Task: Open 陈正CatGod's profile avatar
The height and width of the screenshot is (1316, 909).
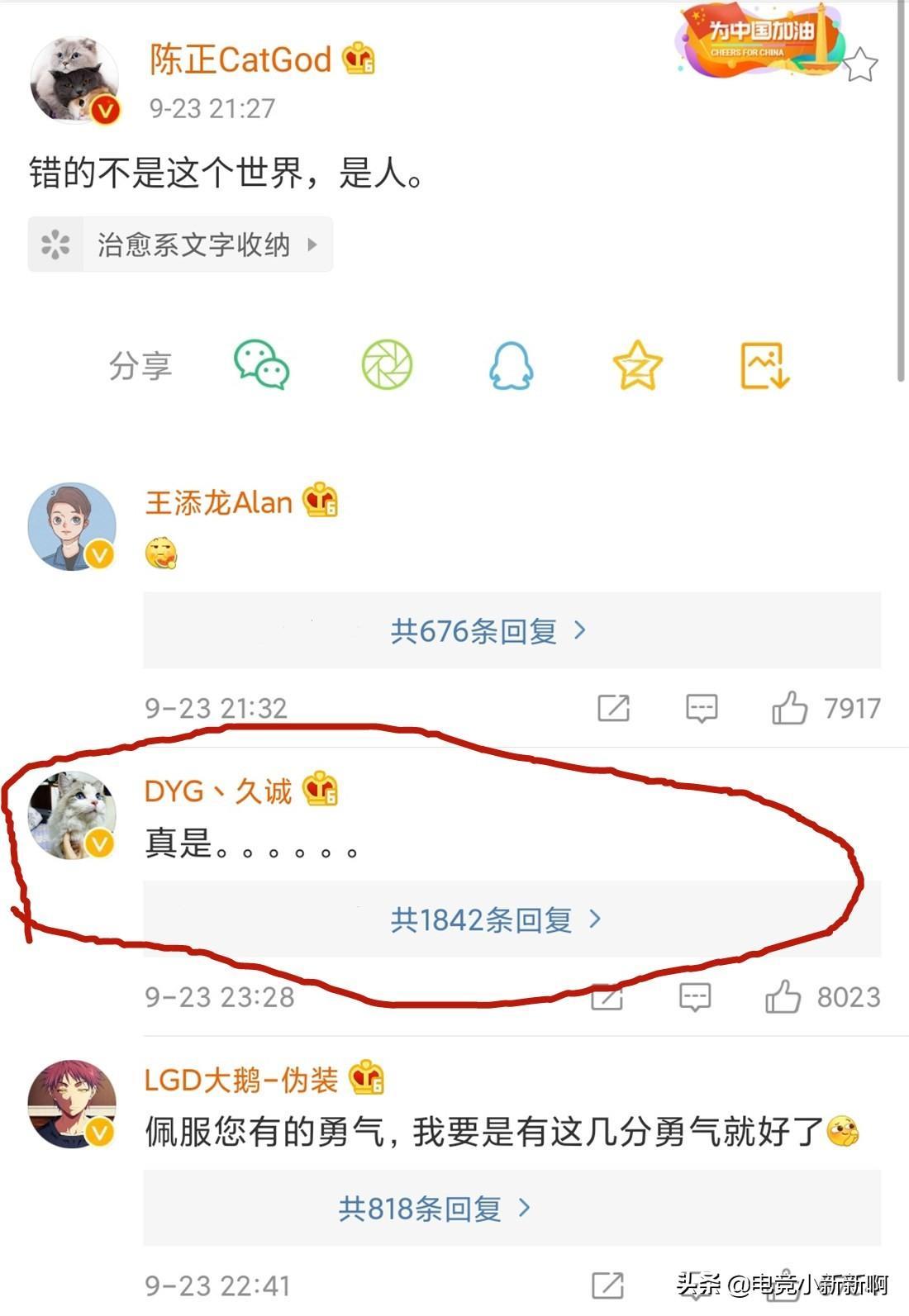Action: [74, 80]
